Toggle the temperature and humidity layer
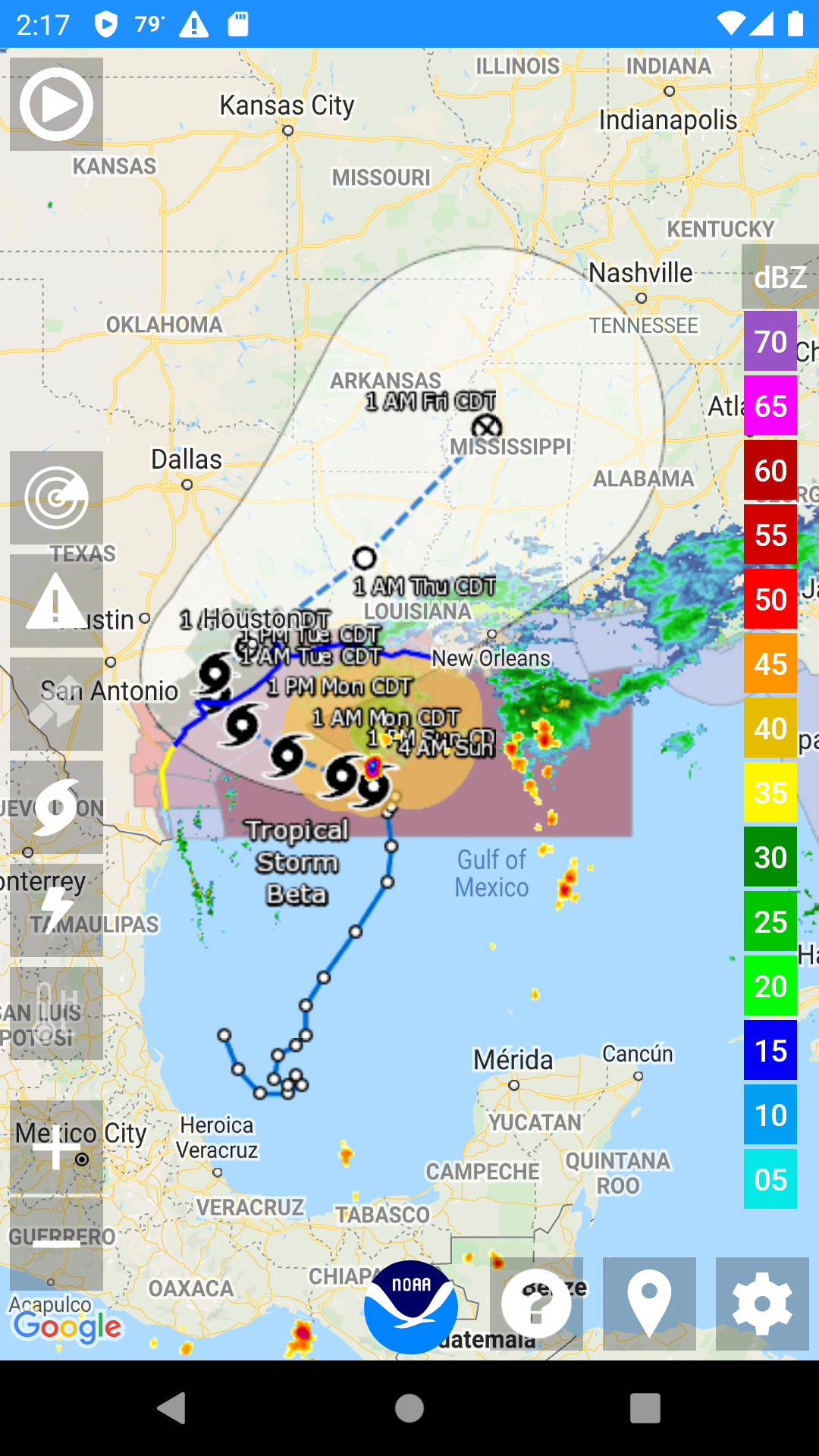Viewport: 819px width, 1456px height. coord(56,1013)
